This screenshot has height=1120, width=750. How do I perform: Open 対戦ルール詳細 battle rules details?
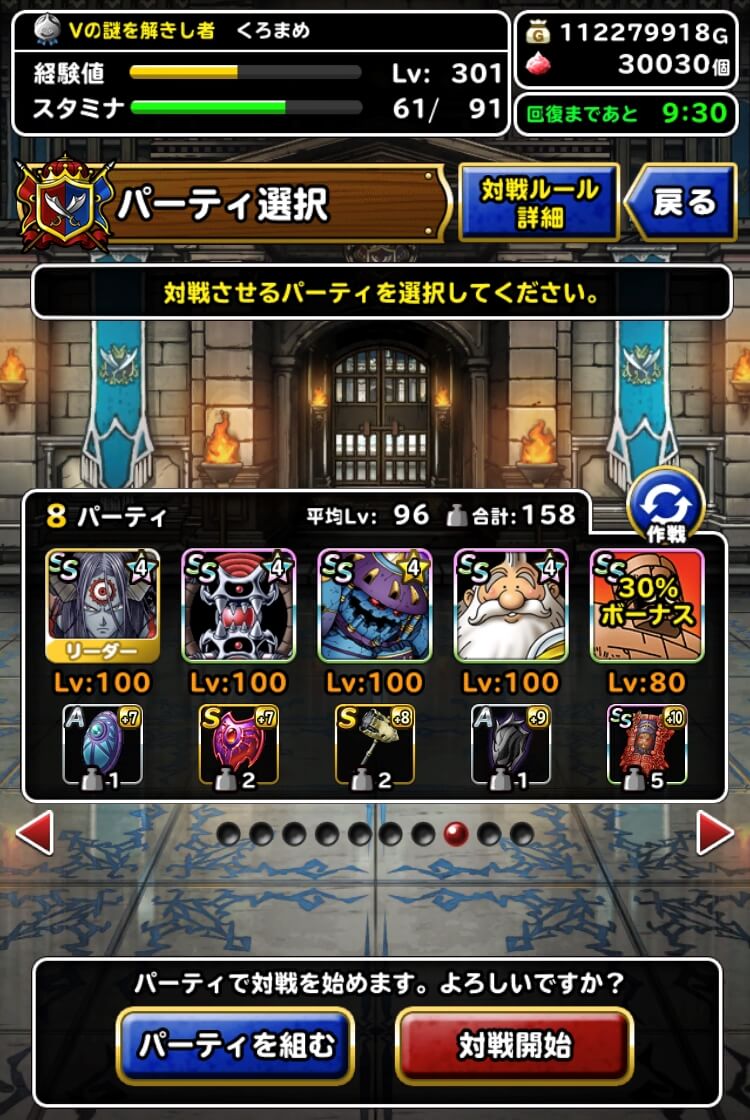click(539, 203)
